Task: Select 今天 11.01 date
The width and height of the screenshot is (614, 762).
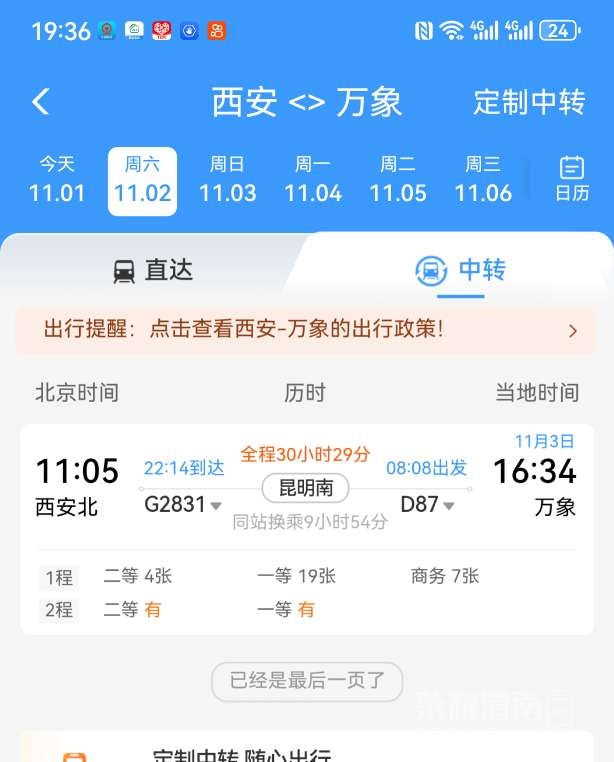Action: (x=57, y=180)
